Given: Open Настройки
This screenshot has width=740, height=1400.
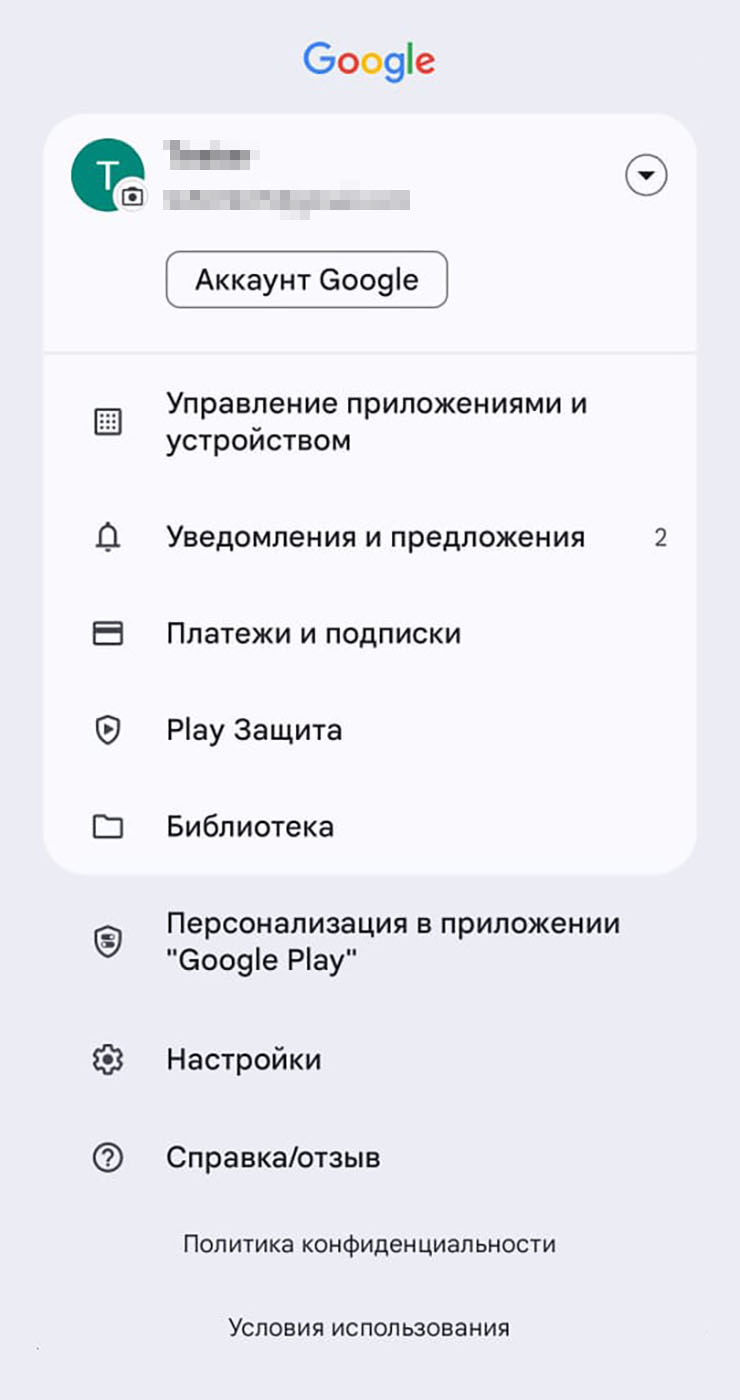Looking at the screenshot, I should 243,1060.
